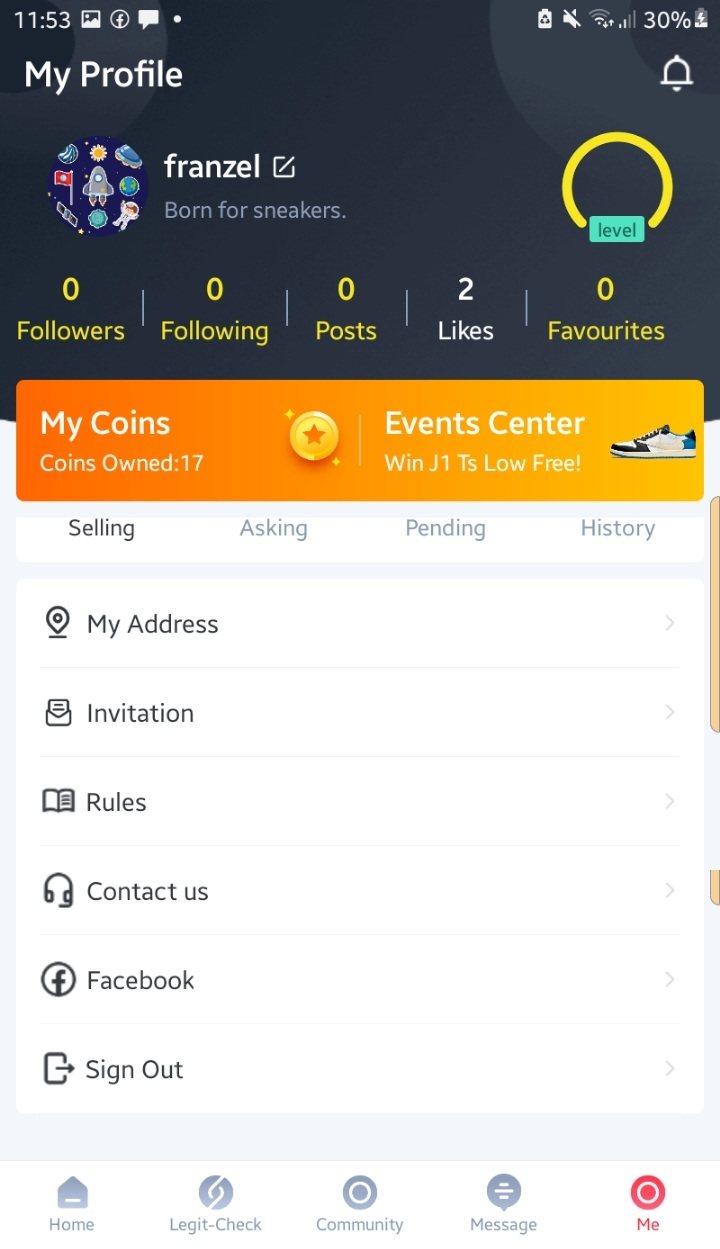Open the Message tab
Viewport: 720px width, 1249px height.
(x=503, y=1203)
